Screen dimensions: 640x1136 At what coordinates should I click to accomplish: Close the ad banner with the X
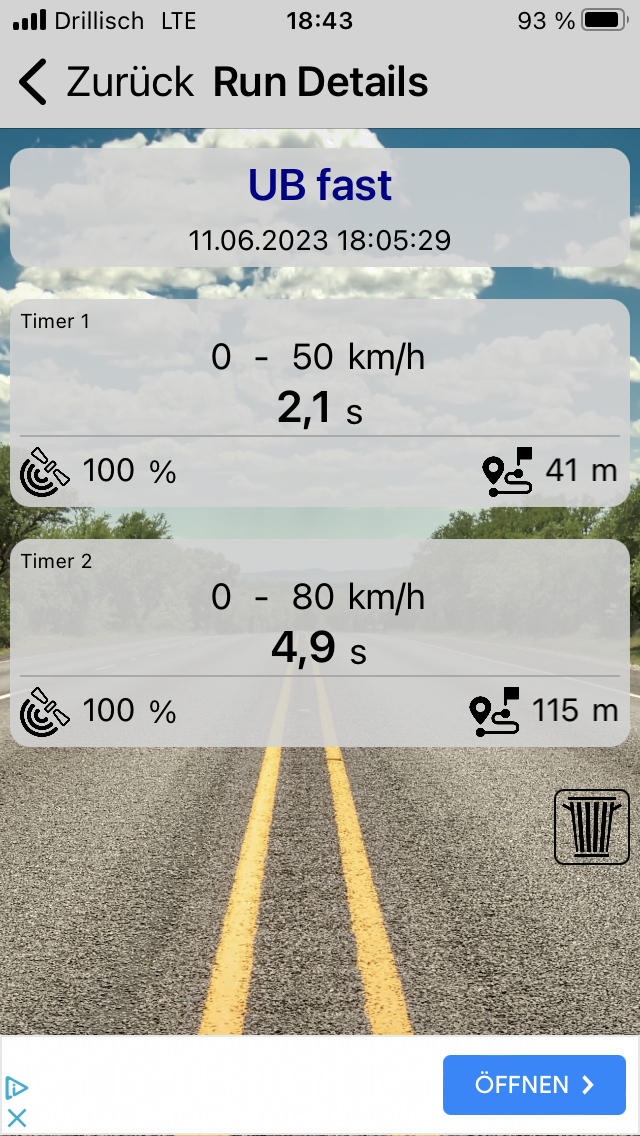pyautogui.click(x=16, y=1118)
